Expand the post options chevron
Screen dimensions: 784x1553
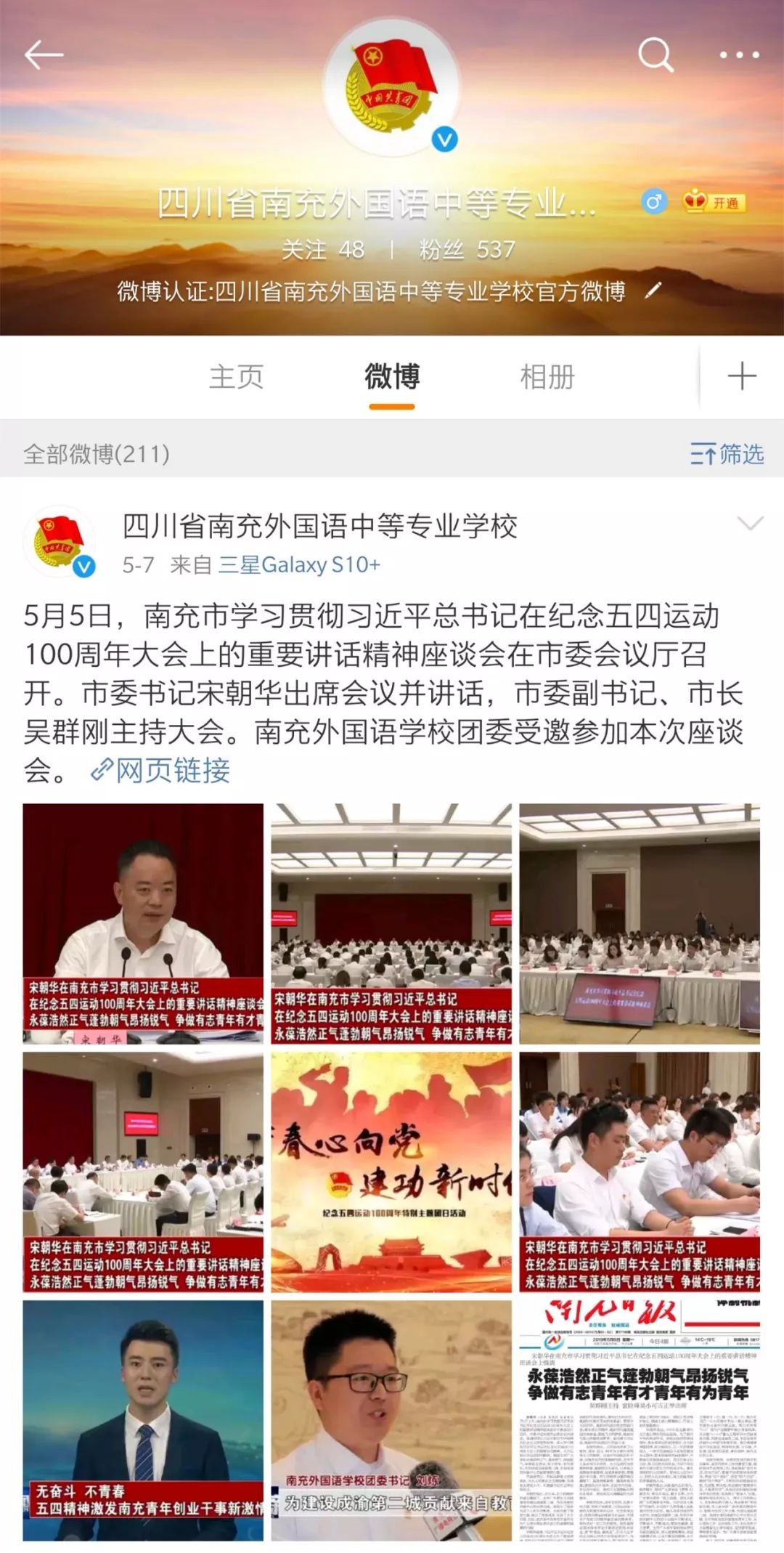[x=750, y=524]
